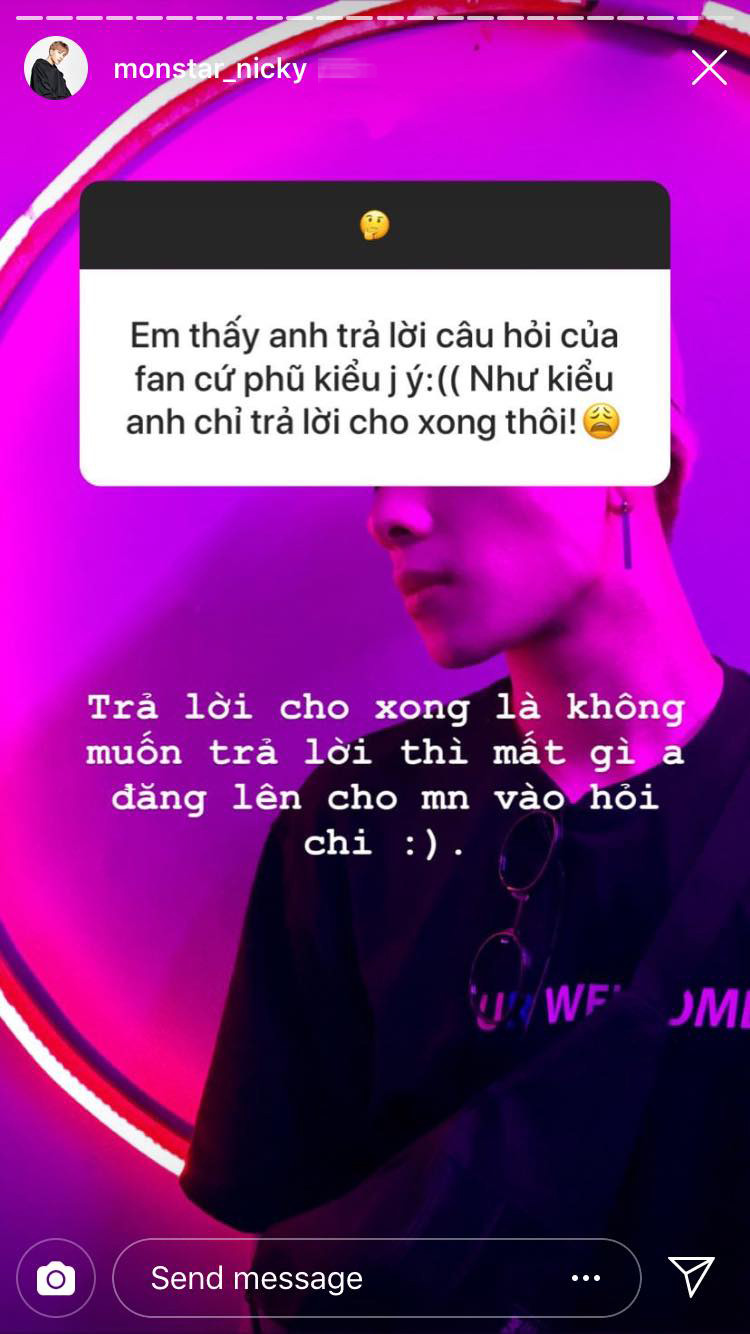Open the camera to reply
This screenshot has height=1334, width=750.
pyautogui.click(x=56, y=1278)
